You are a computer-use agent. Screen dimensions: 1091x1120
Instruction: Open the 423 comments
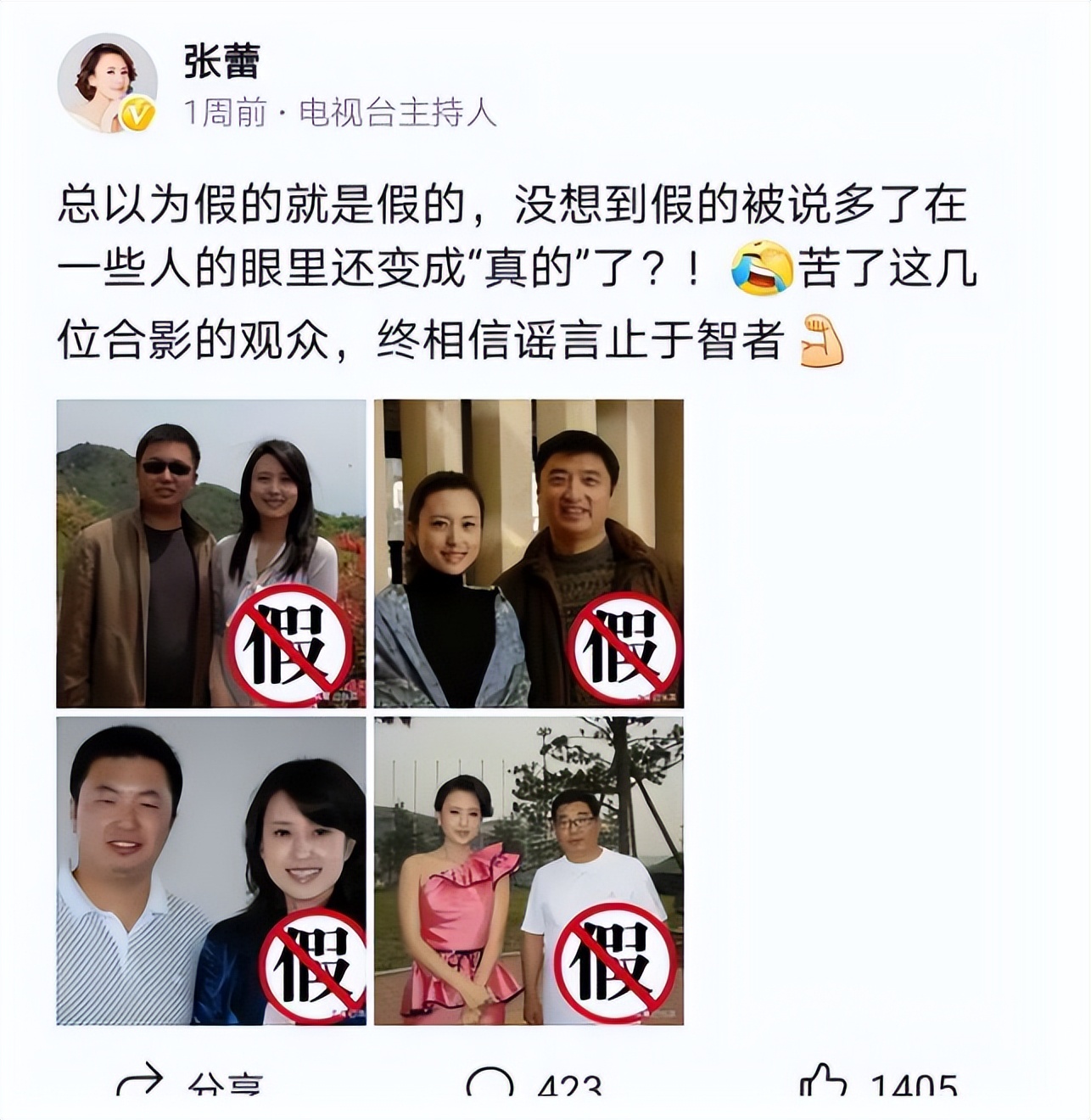(x=534, y=1084)
